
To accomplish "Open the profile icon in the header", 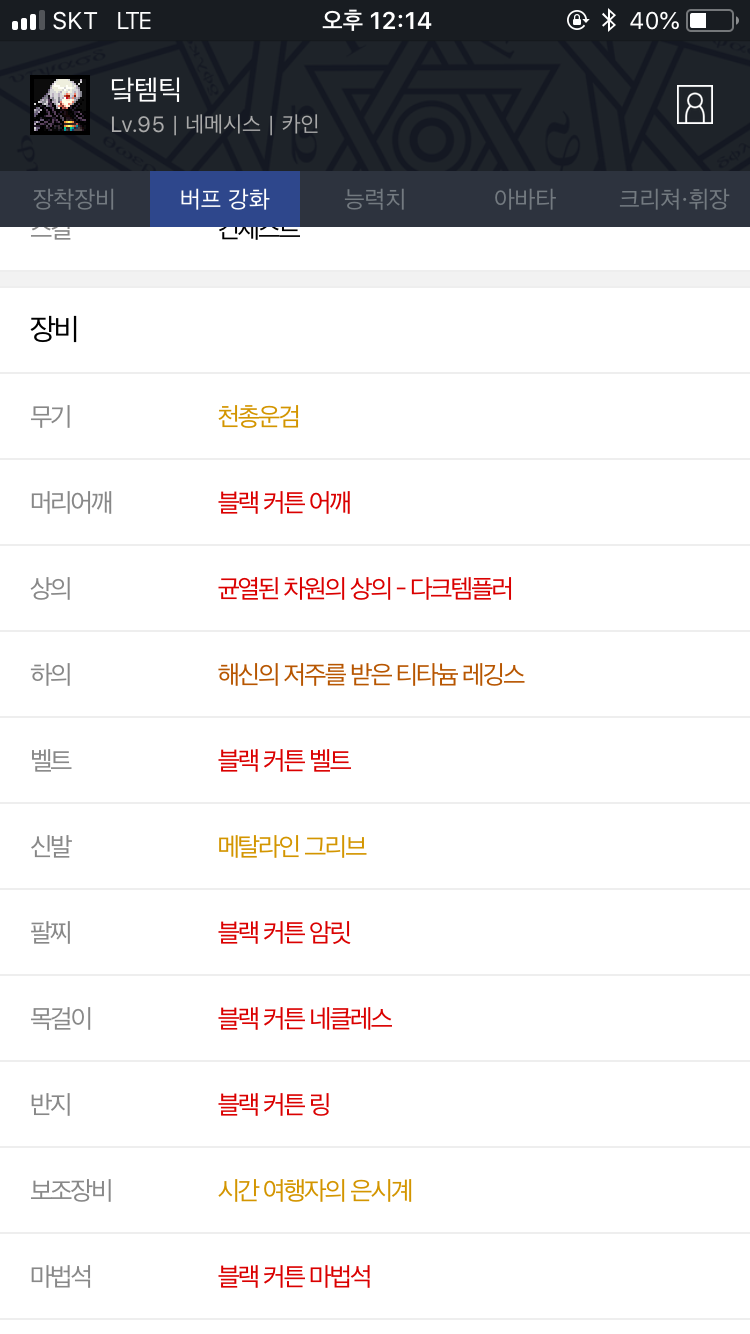I will [x=694, y=104].
